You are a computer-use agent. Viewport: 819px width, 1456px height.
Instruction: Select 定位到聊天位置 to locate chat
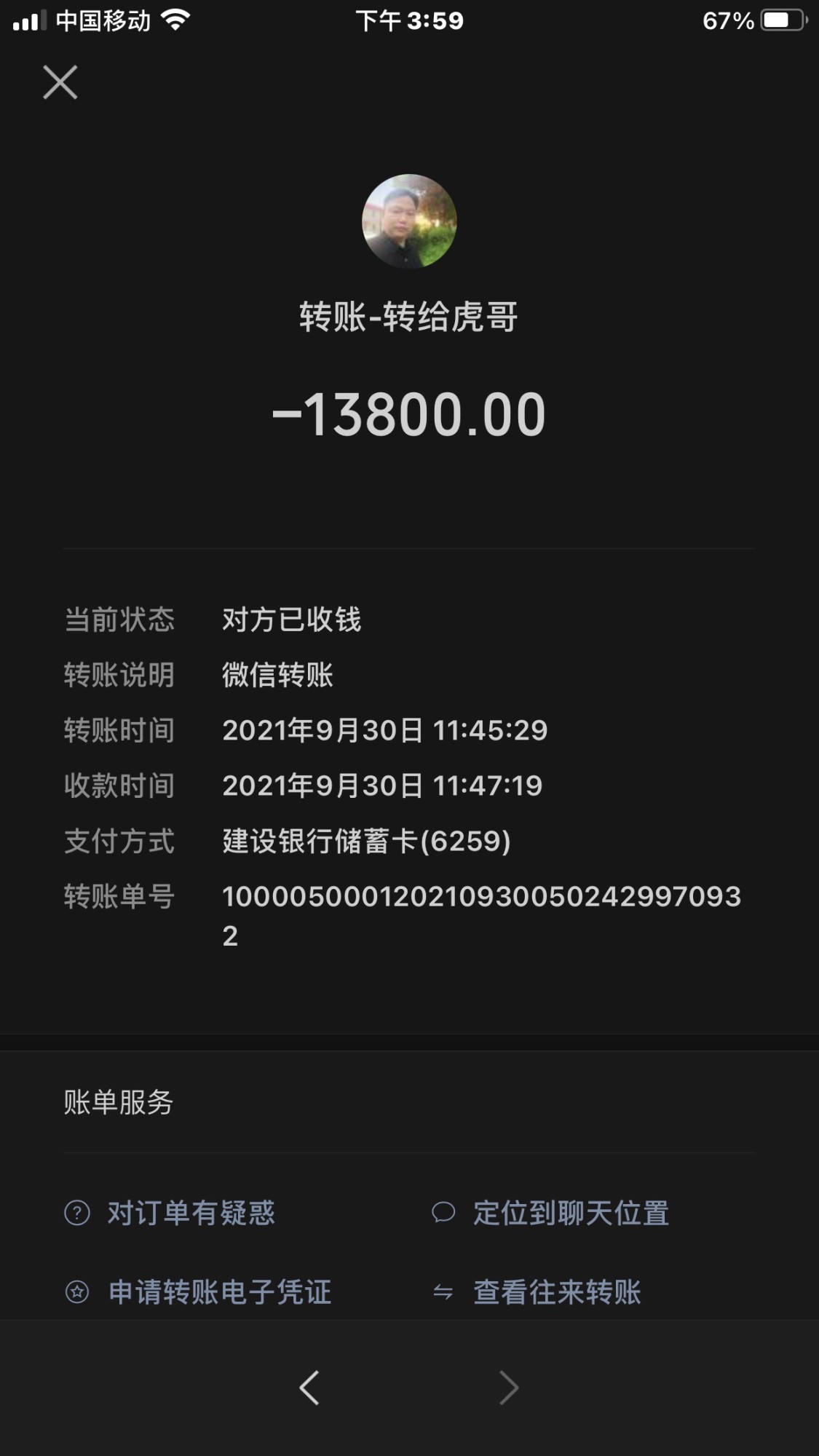tap(571, 1213)
